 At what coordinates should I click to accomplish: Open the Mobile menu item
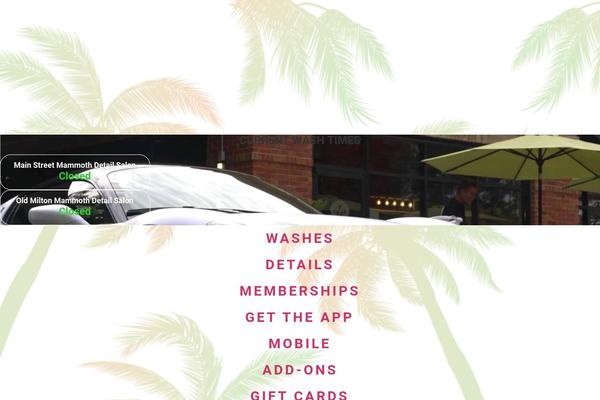tap(299, 343)
